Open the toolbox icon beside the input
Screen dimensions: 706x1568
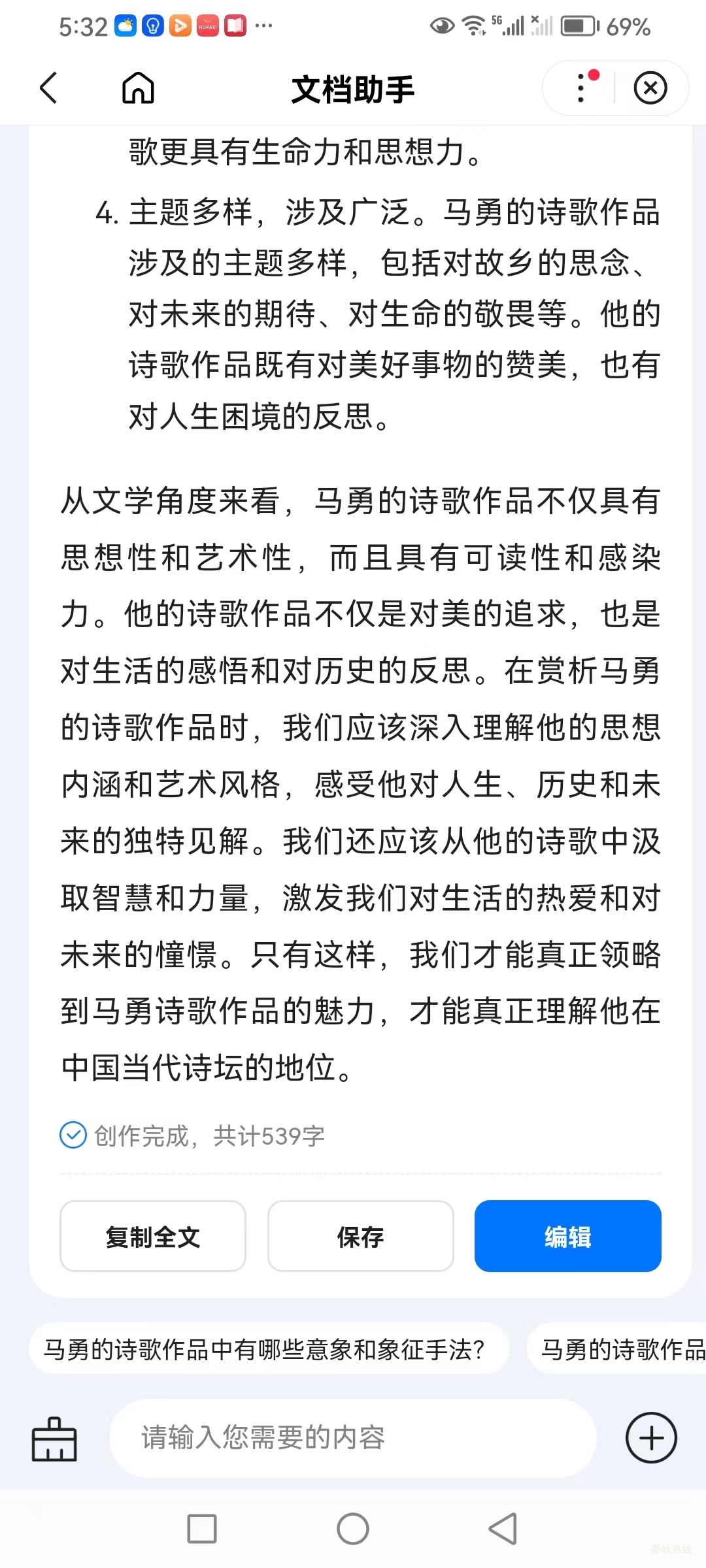pos(54,1439)
